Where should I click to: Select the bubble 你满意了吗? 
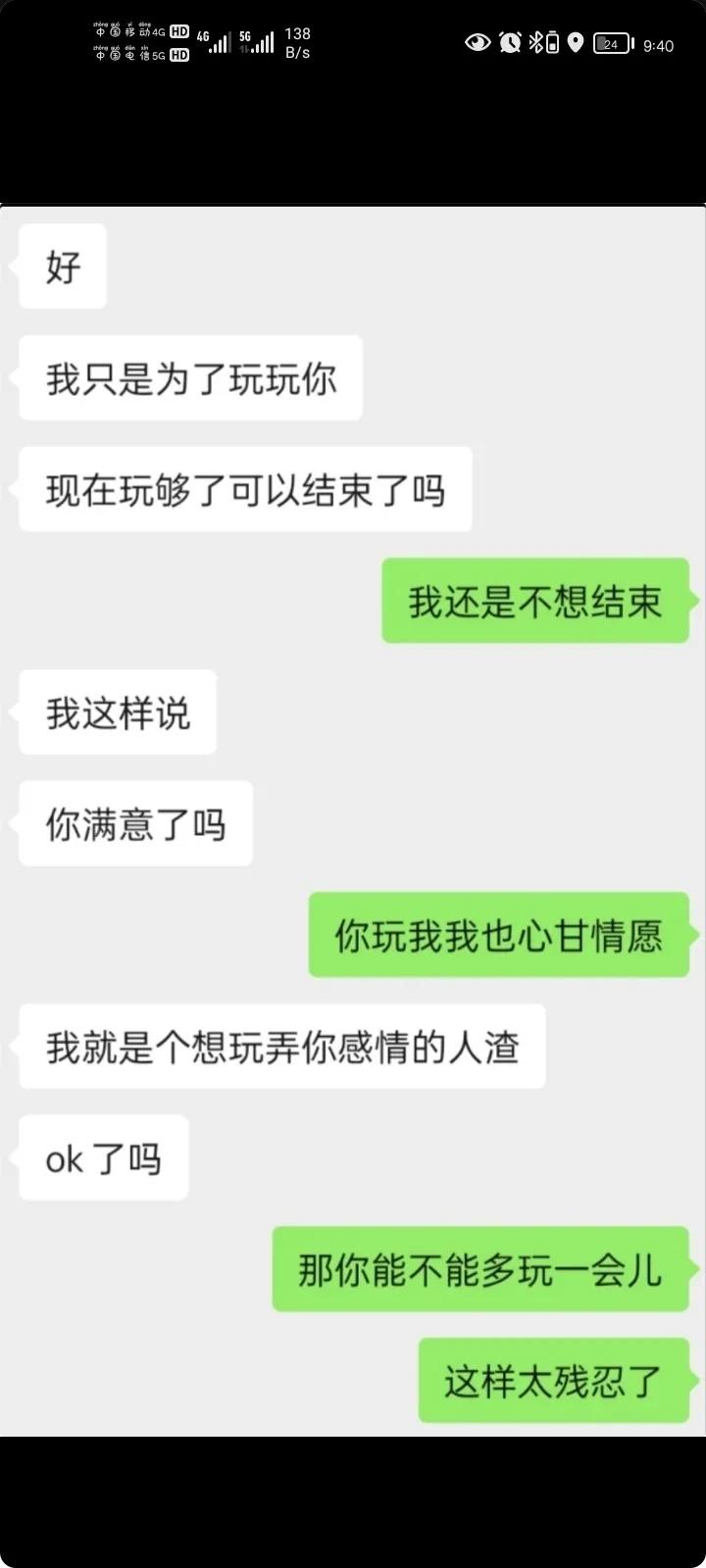click(x=134, y=824)
